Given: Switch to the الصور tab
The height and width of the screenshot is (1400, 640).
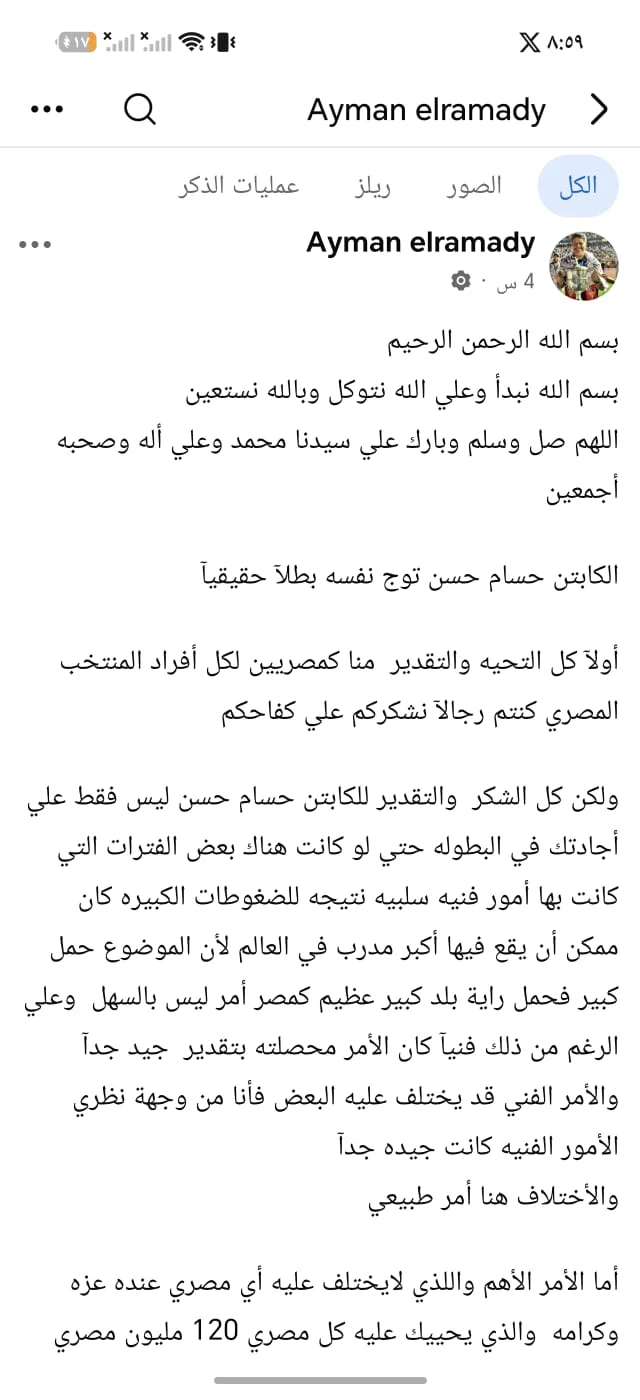Looking at the screenshot, I should point(474,186).
